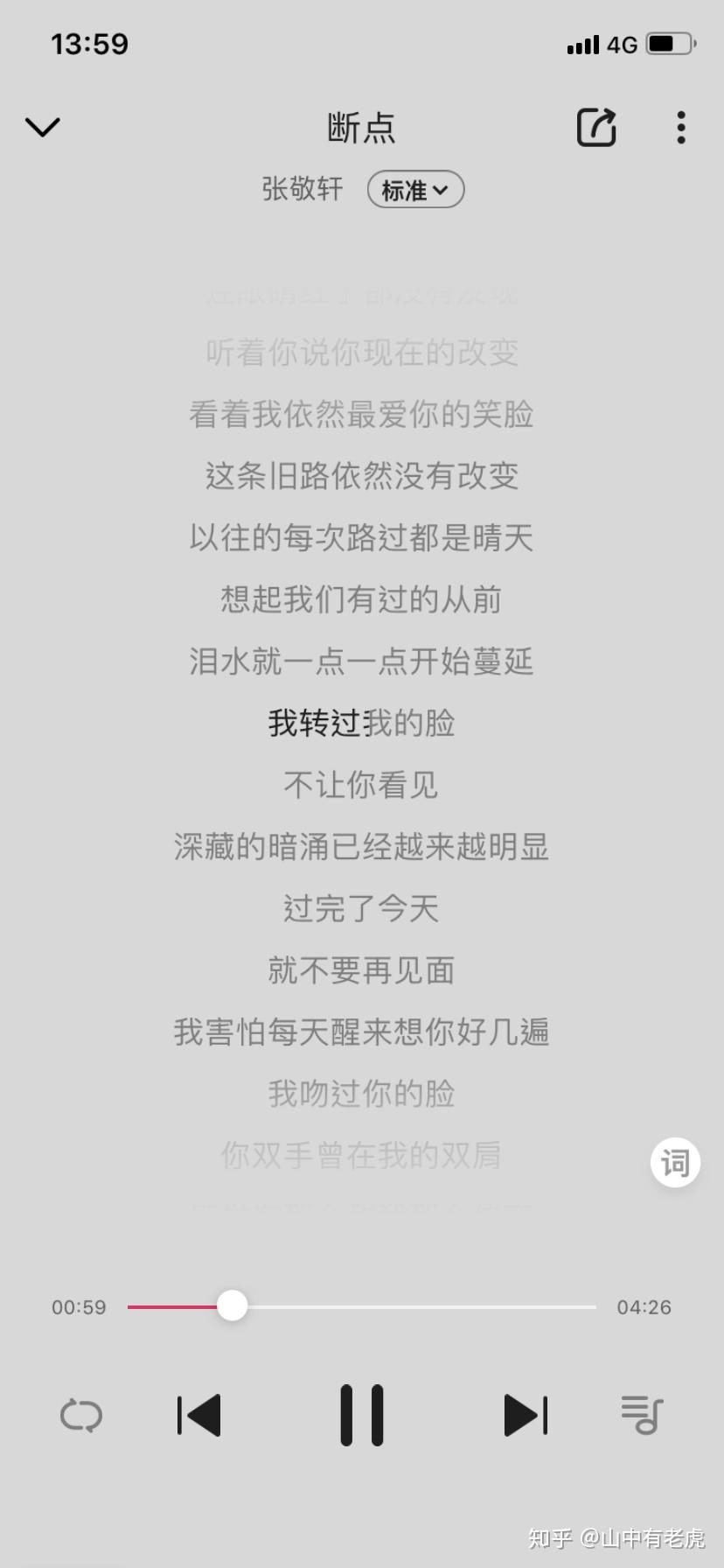Expand sound quality options next to artist name
This screenshot has width=724, height=1568.
pyautogui.click(x=415, y=189)
